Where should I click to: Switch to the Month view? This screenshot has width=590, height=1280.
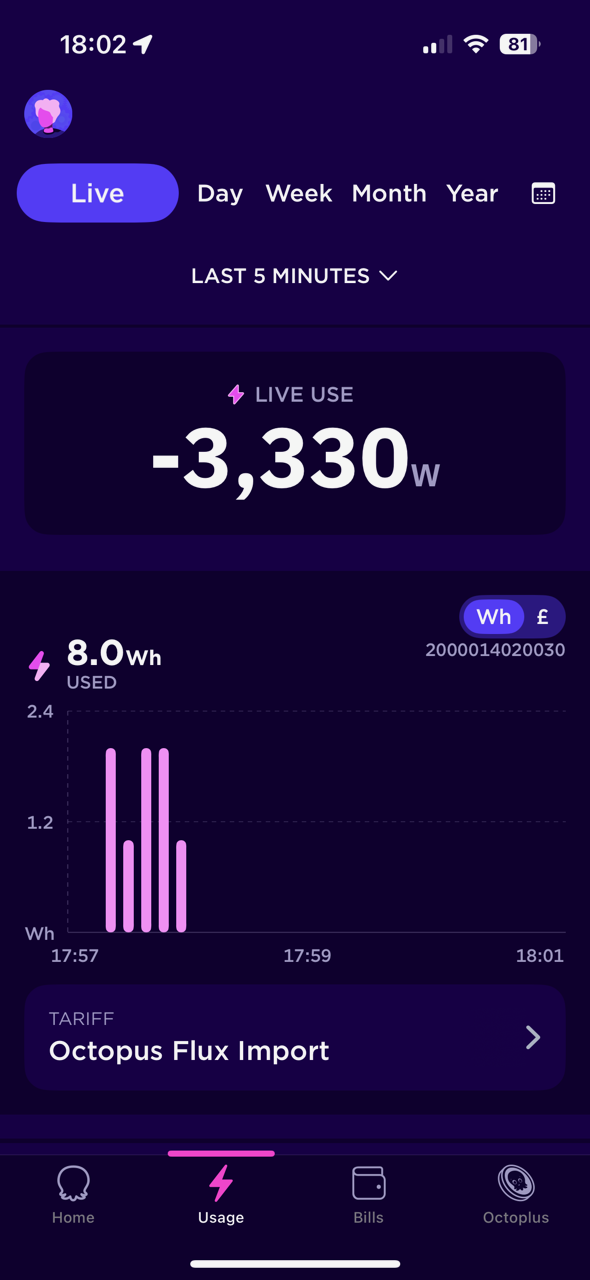[389, 194]
